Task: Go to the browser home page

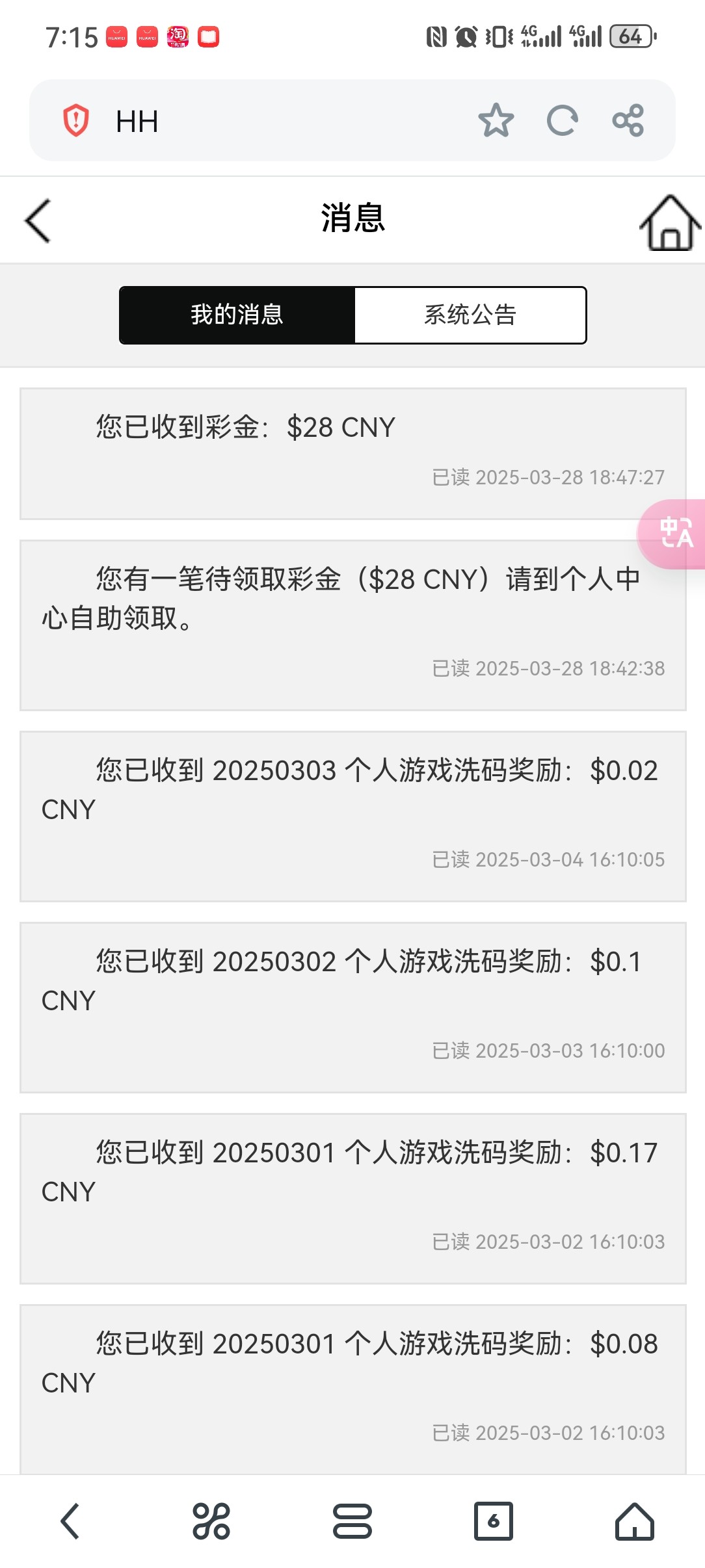Action: coord(634,1521)
